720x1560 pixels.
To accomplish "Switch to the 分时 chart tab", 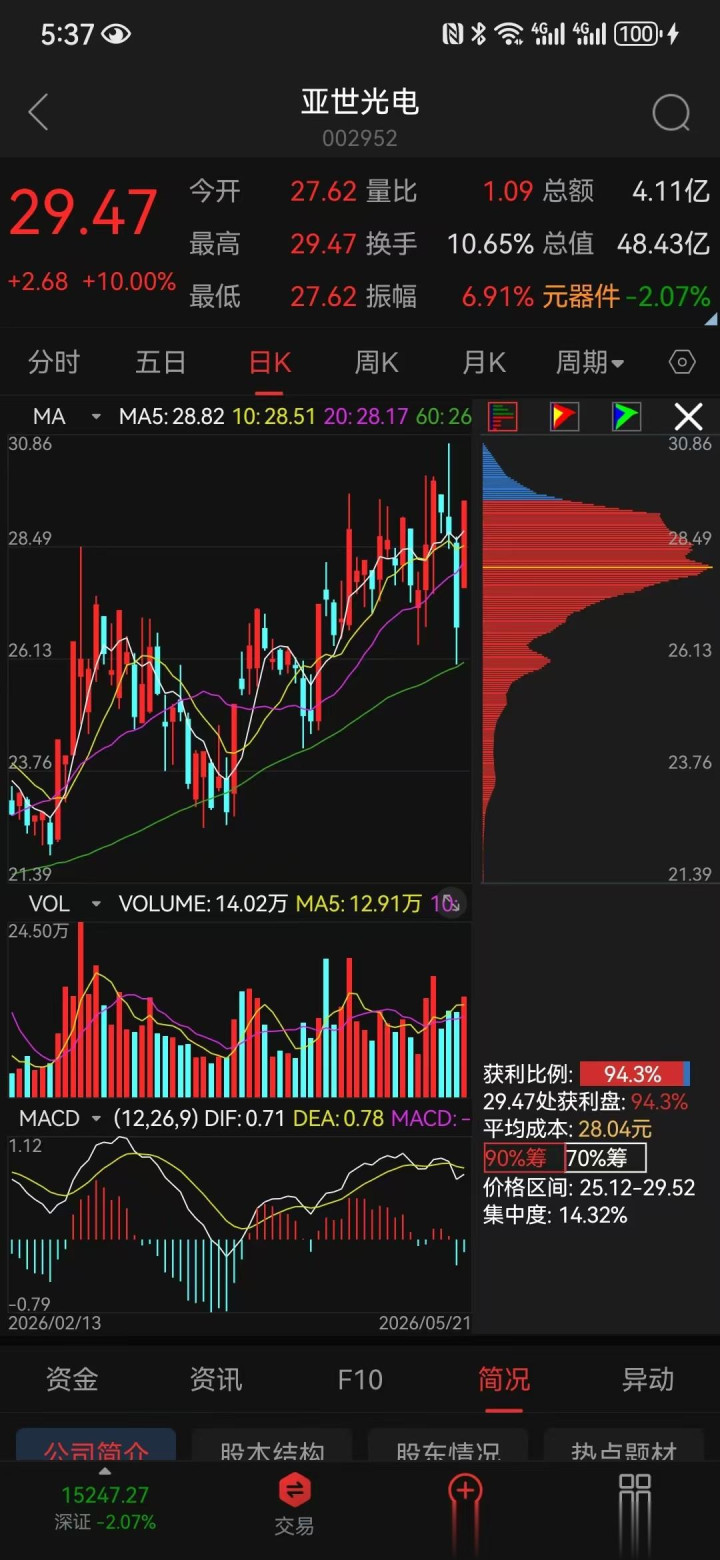I will 54,362.
